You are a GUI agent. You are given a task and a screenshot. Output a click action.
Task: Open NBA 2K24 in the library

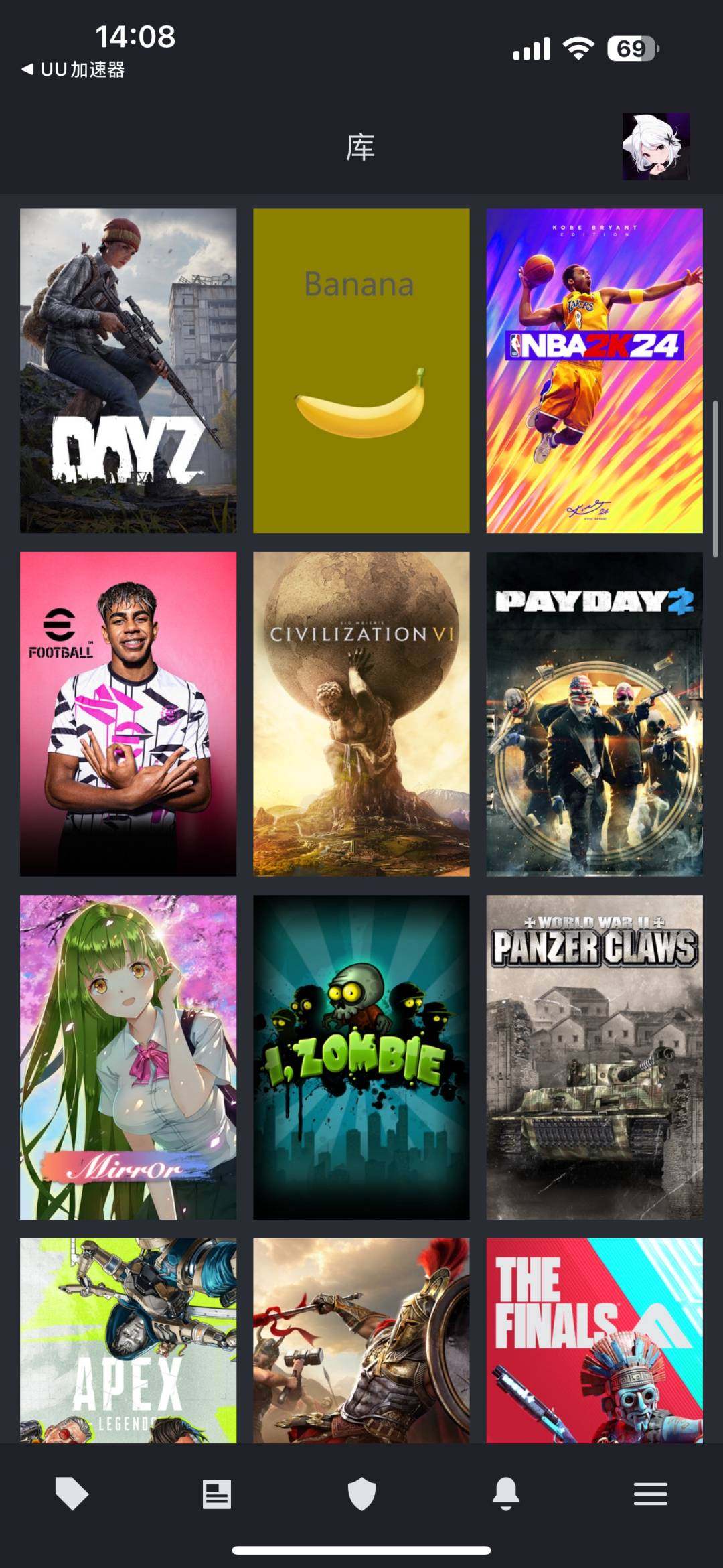[594, 370]
